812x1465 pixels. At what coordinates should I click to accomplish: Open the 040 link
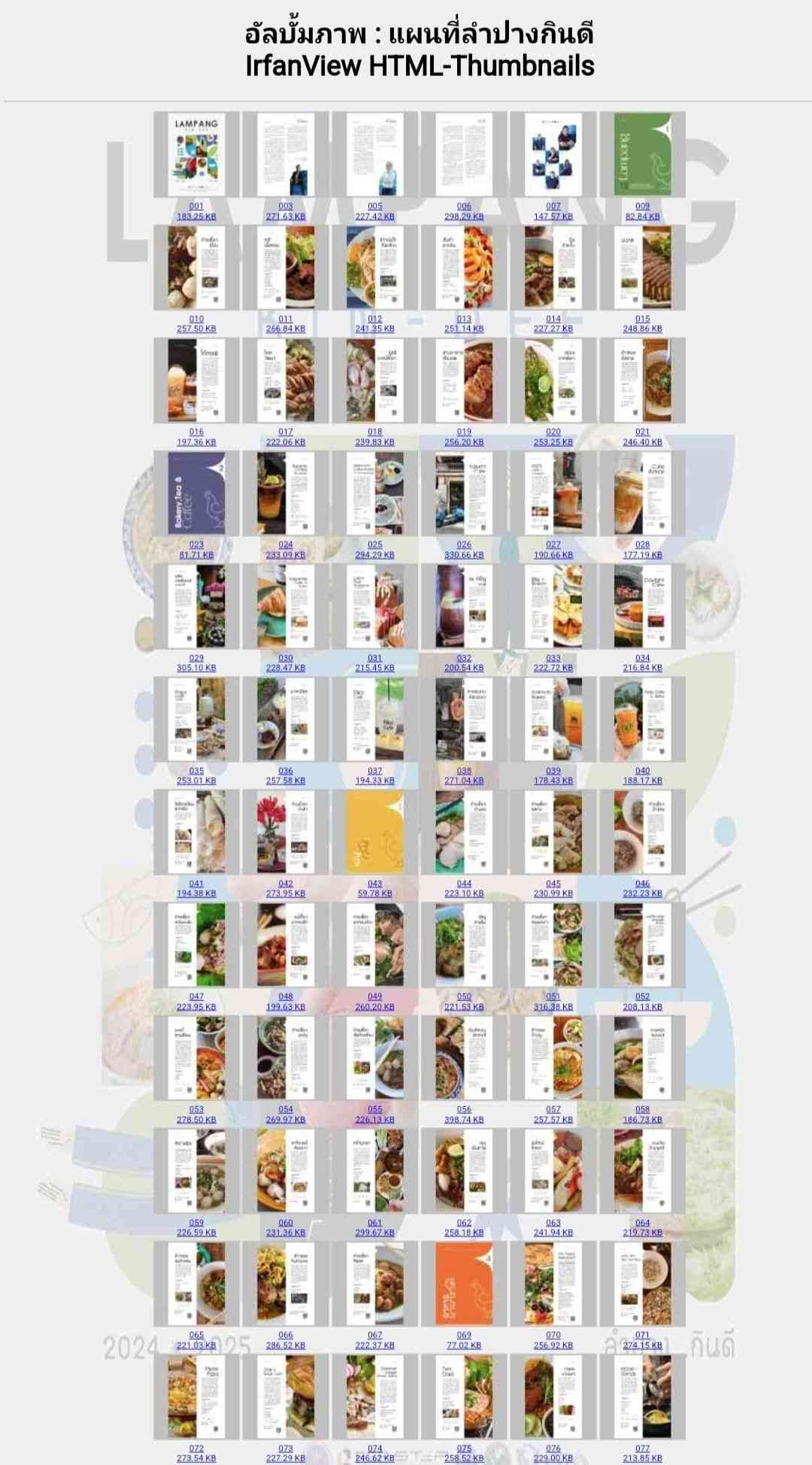pyautogui.click(x=642, y=771)
